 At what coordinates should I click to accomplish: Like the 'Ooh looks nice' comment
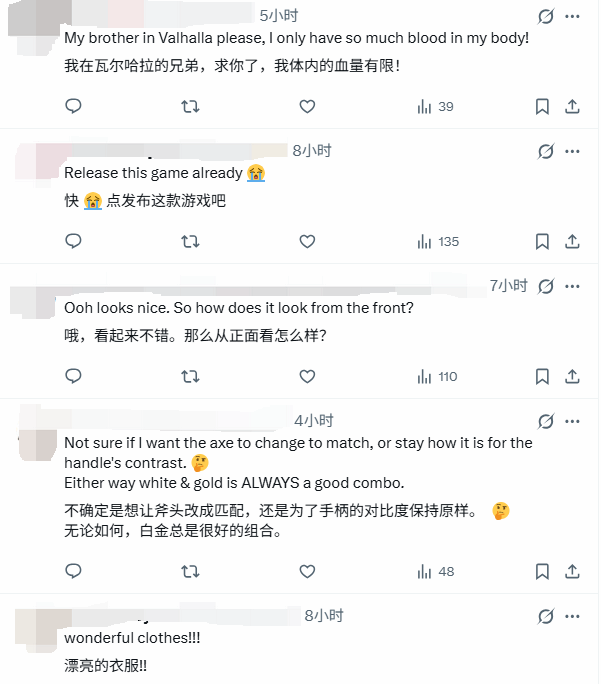point(308,376)
